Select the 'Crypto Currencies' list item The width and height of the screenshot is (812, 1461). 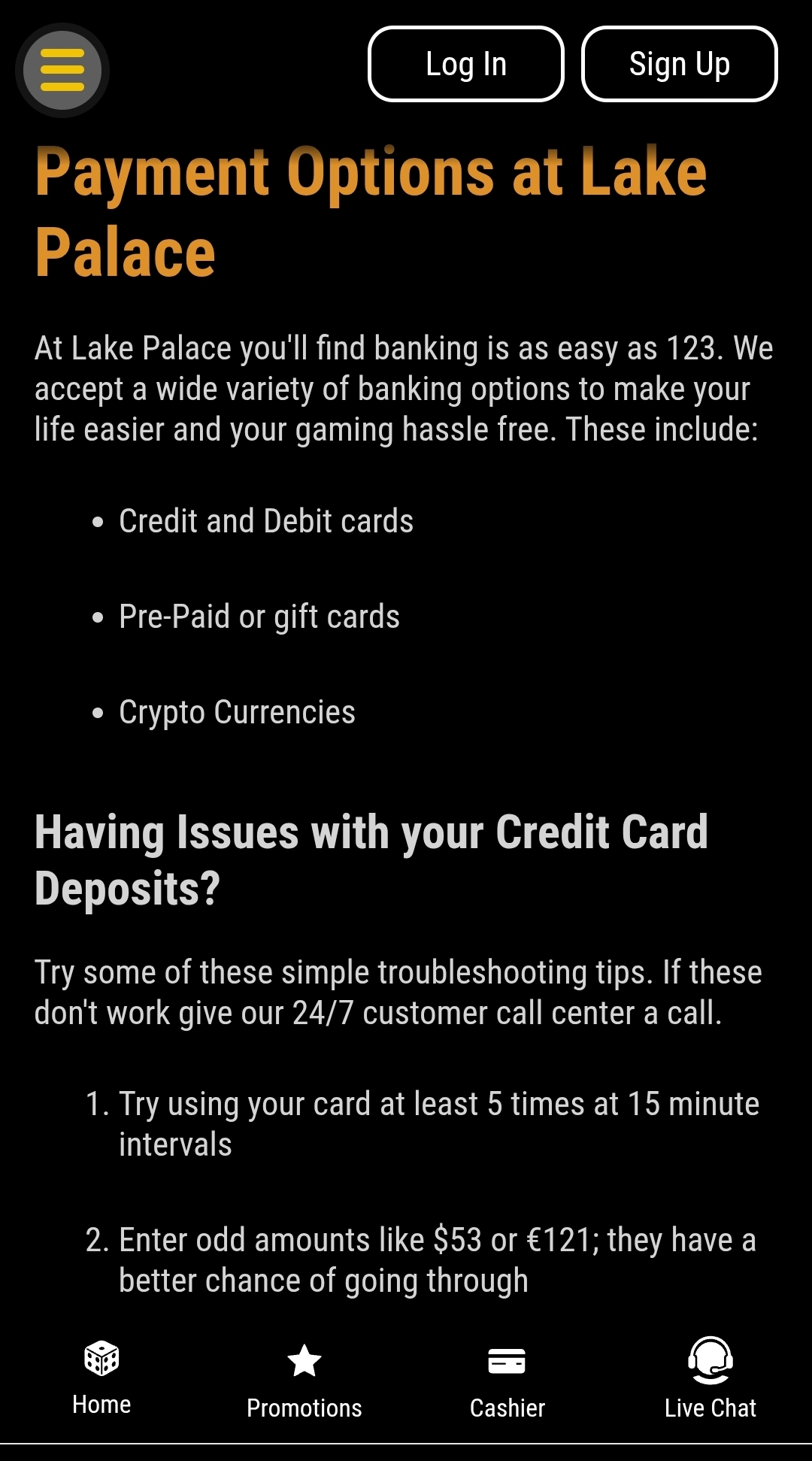tap(237, 711)
